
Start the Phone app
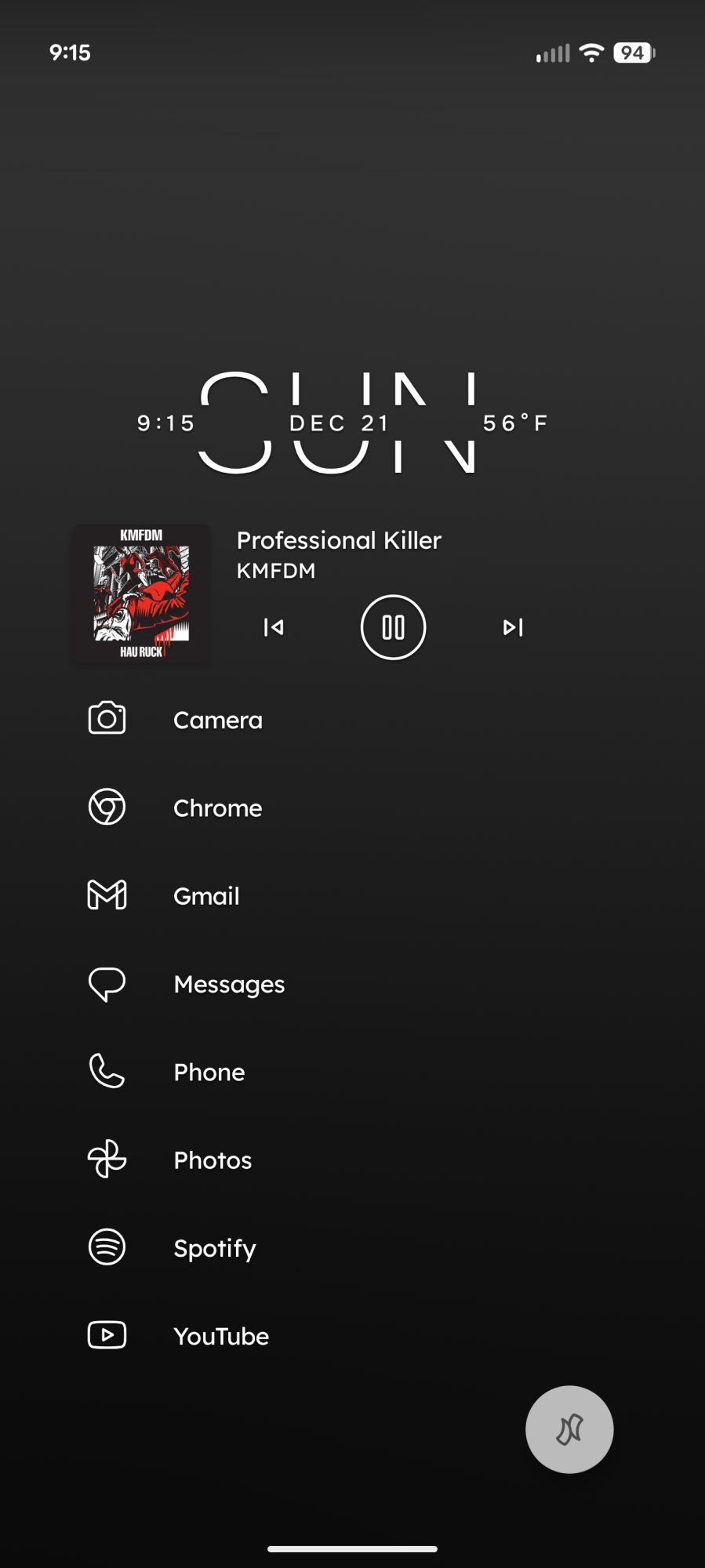[x=107, y=1070]
